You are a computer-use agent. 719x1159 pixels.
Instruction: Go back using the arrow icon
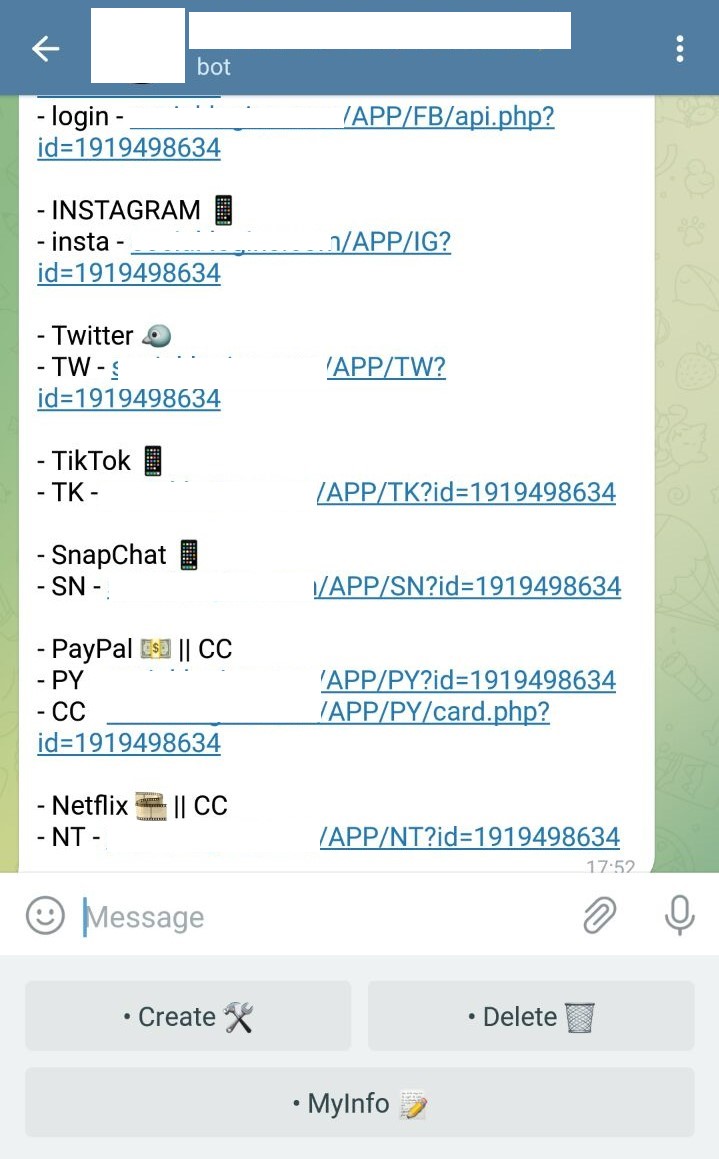click(46, 49)
